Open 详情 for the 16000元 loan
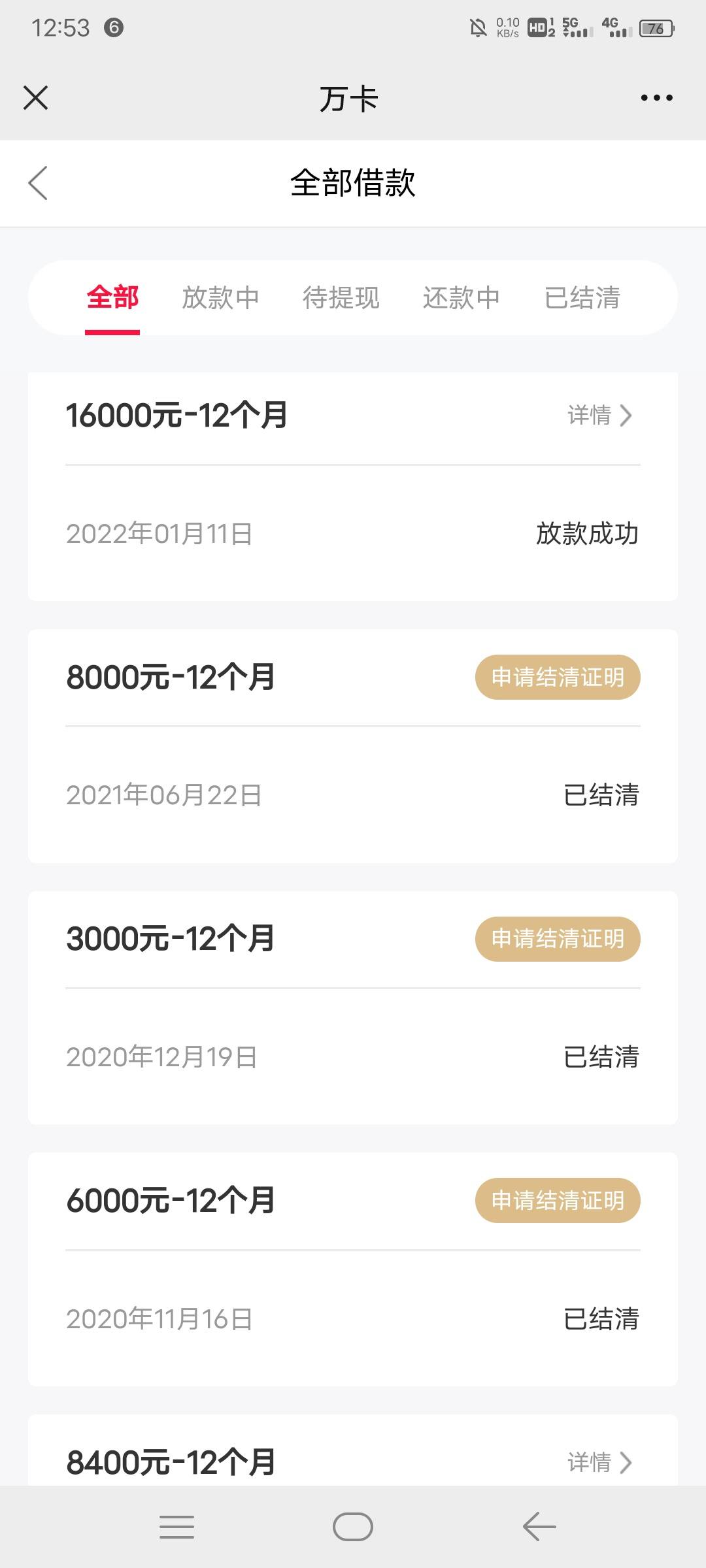 [599, 416]
